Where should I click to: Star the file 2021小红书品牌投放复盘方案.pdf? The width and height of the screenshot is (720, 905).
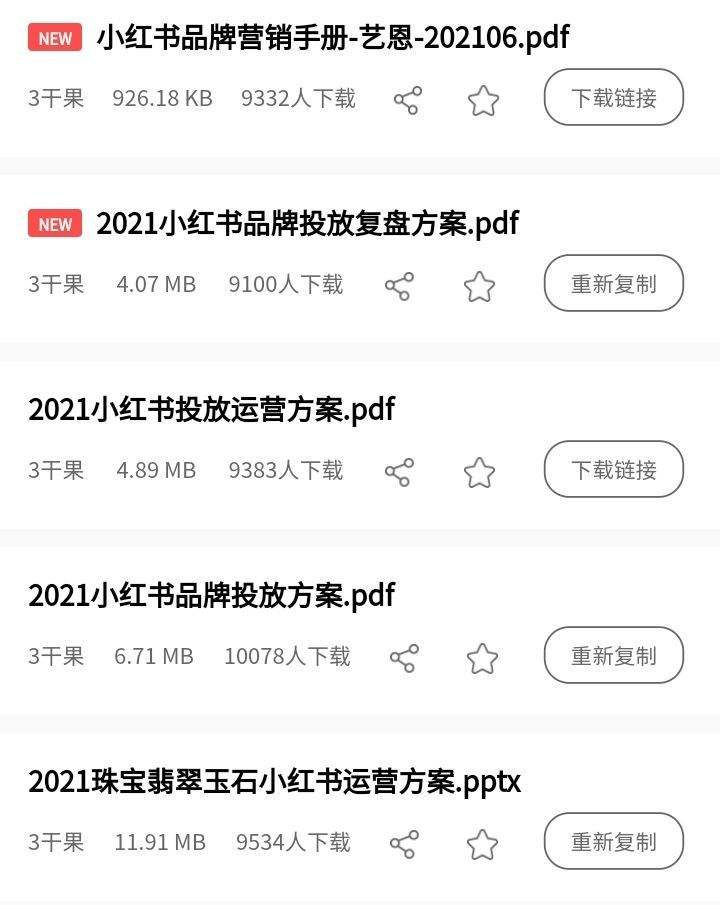coord(480,286)
